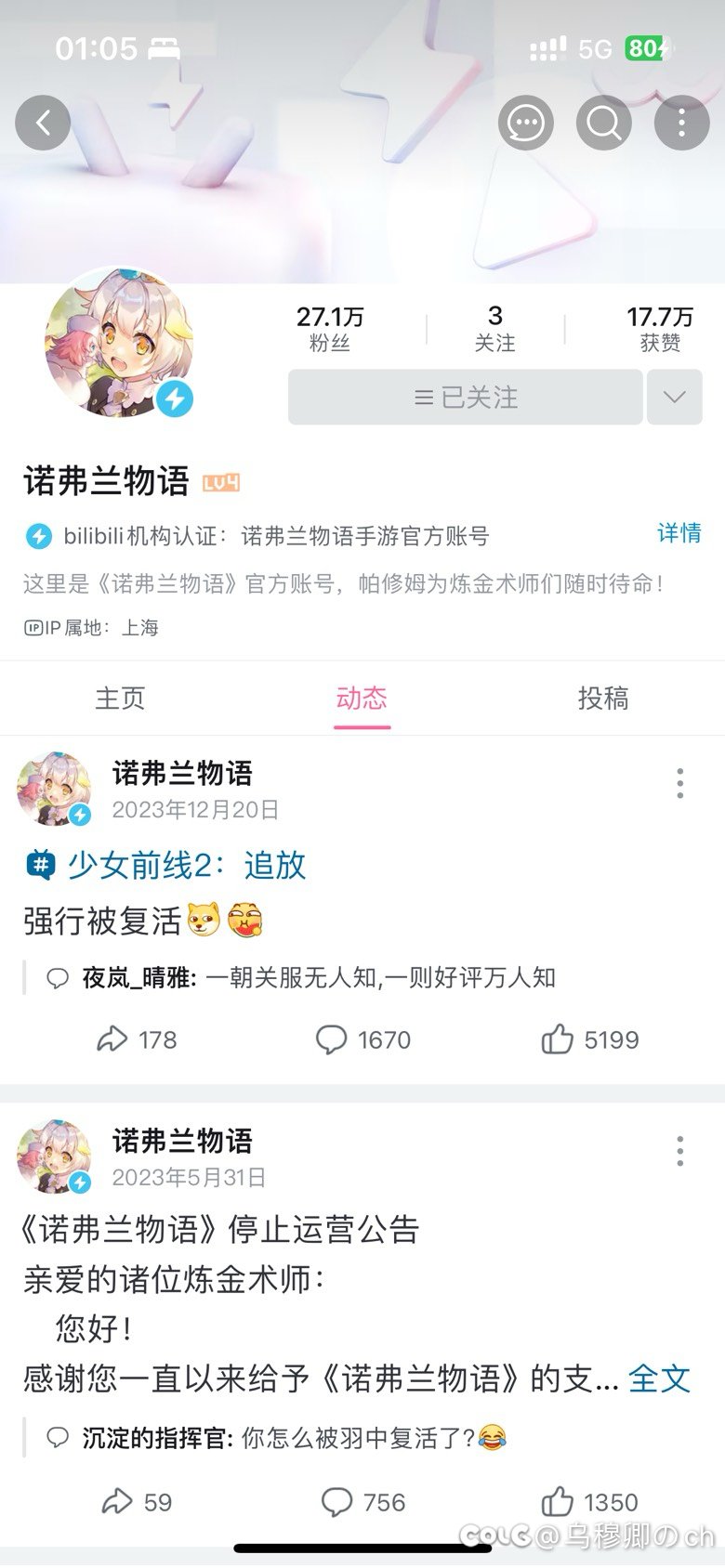
Task: Open comments on the 强行被复活 post
Action: 362,1039
